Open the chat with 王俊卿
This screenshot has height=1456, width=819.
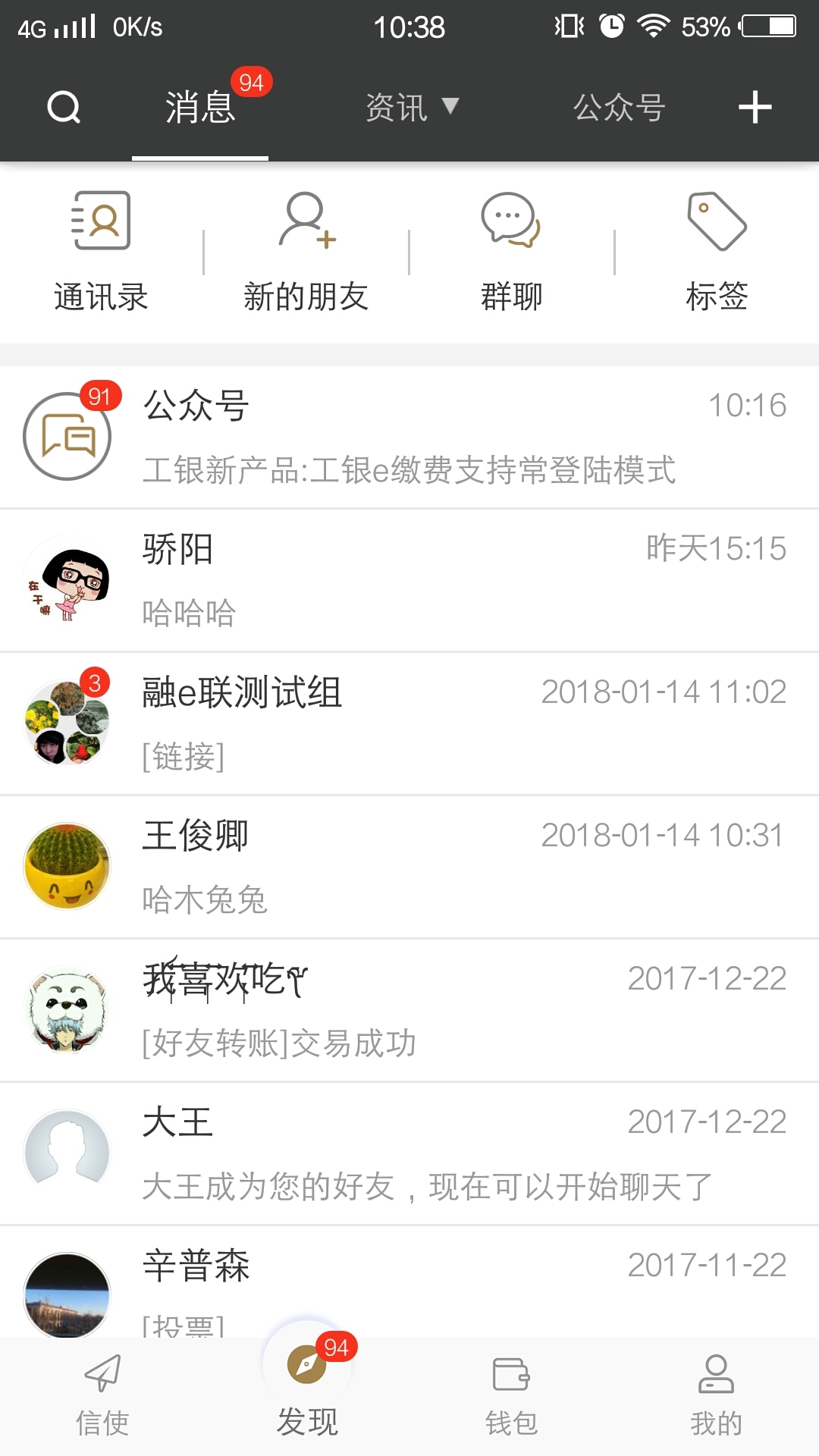tap(409, 867)
